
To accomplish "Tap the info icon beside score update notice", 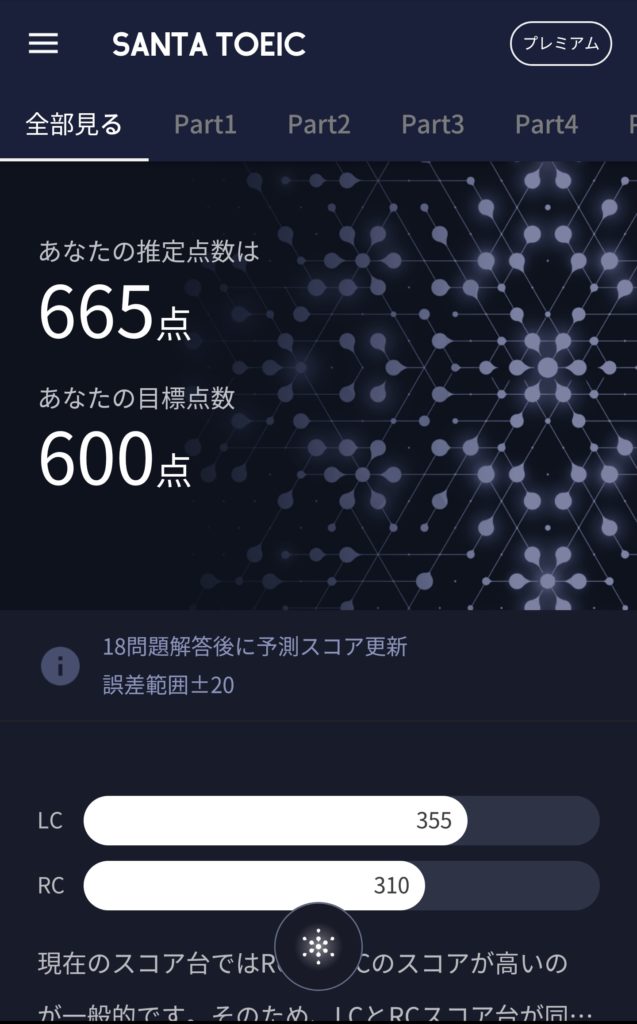I will tap(60, 665).
